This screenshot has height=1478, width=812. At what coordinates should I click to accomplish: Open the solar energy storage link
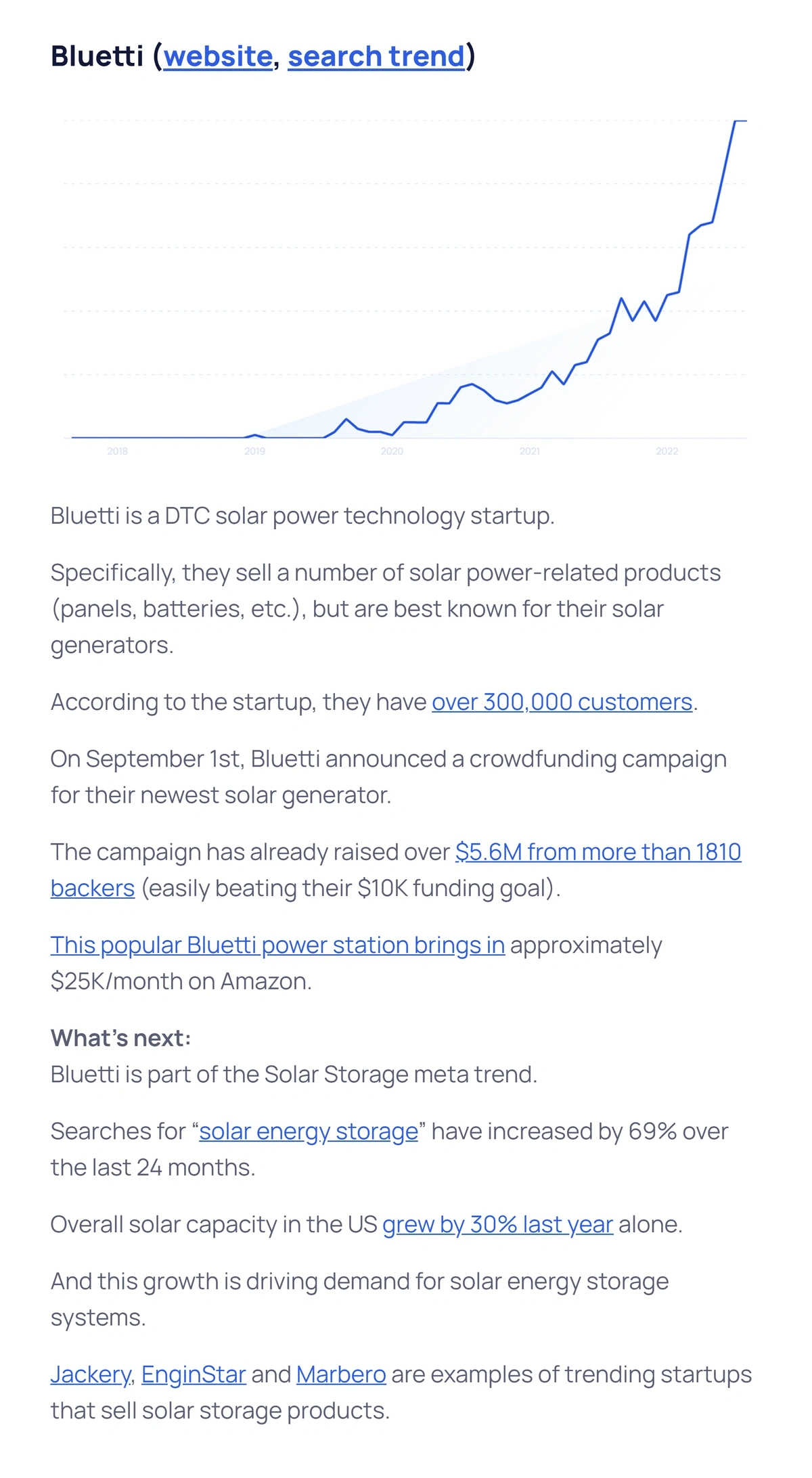309,1132
